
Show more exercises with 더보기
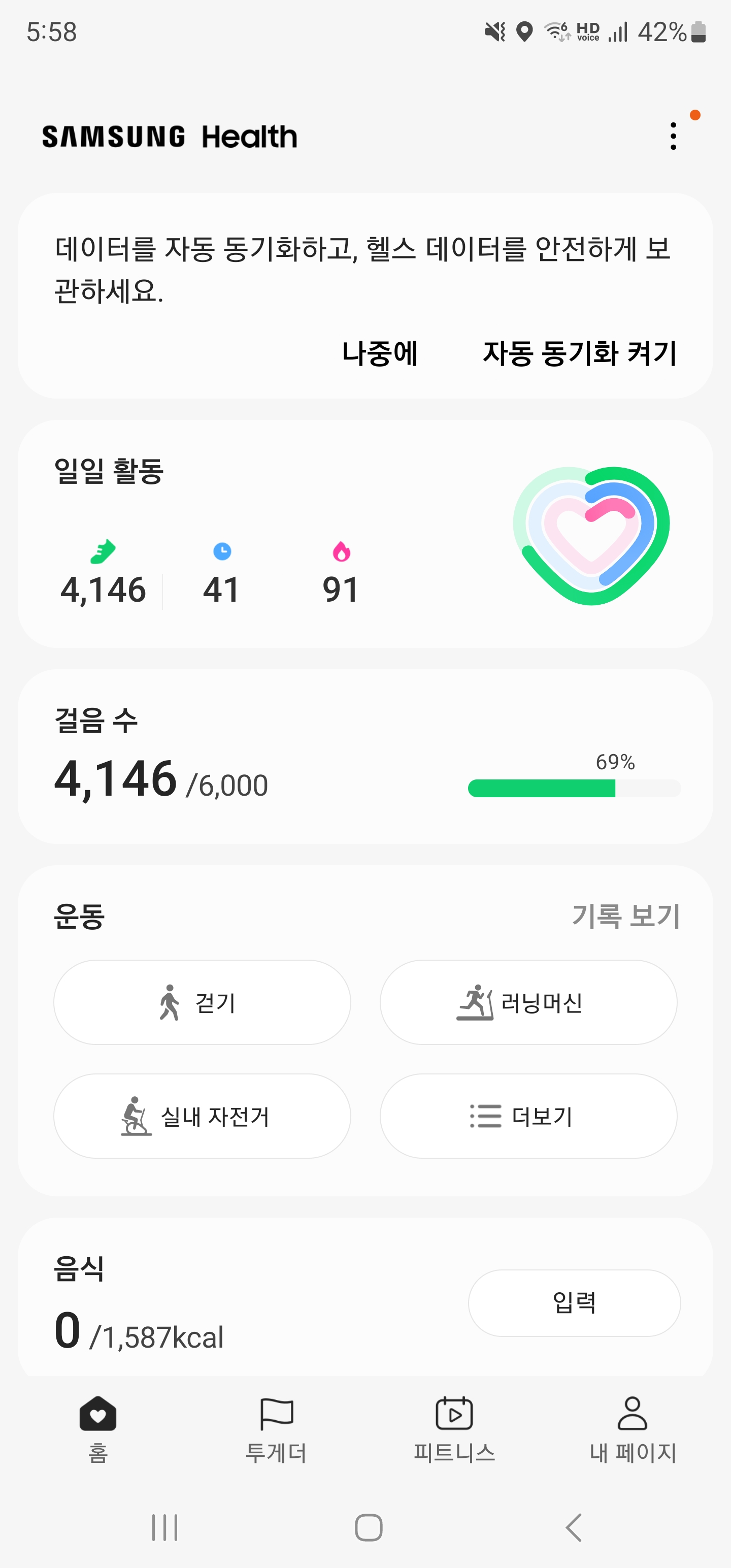coord(528,1116)
